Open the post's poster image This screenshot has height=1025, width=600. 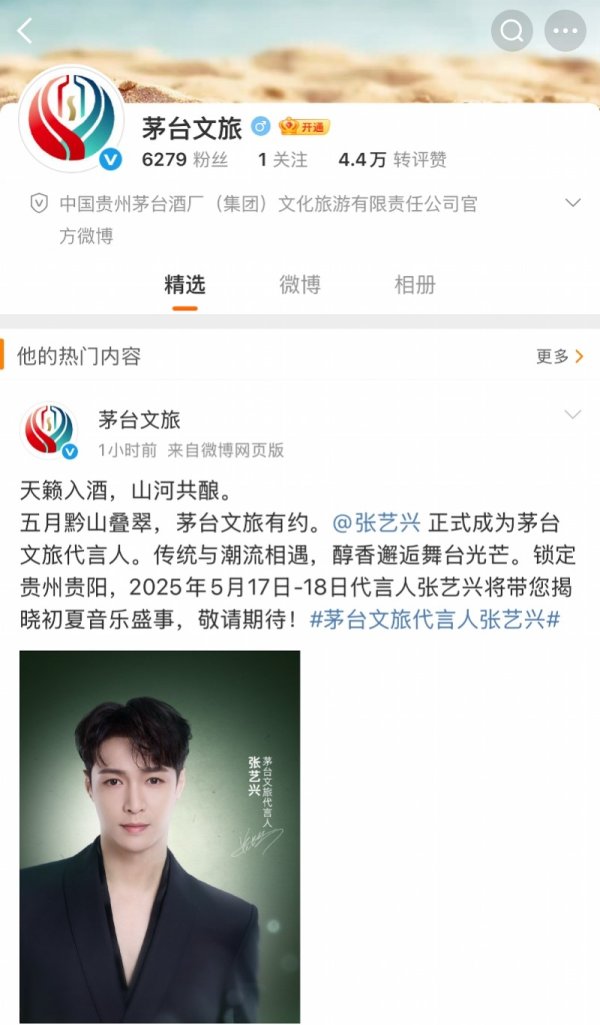pyautogui.click(x=160, y=835)
